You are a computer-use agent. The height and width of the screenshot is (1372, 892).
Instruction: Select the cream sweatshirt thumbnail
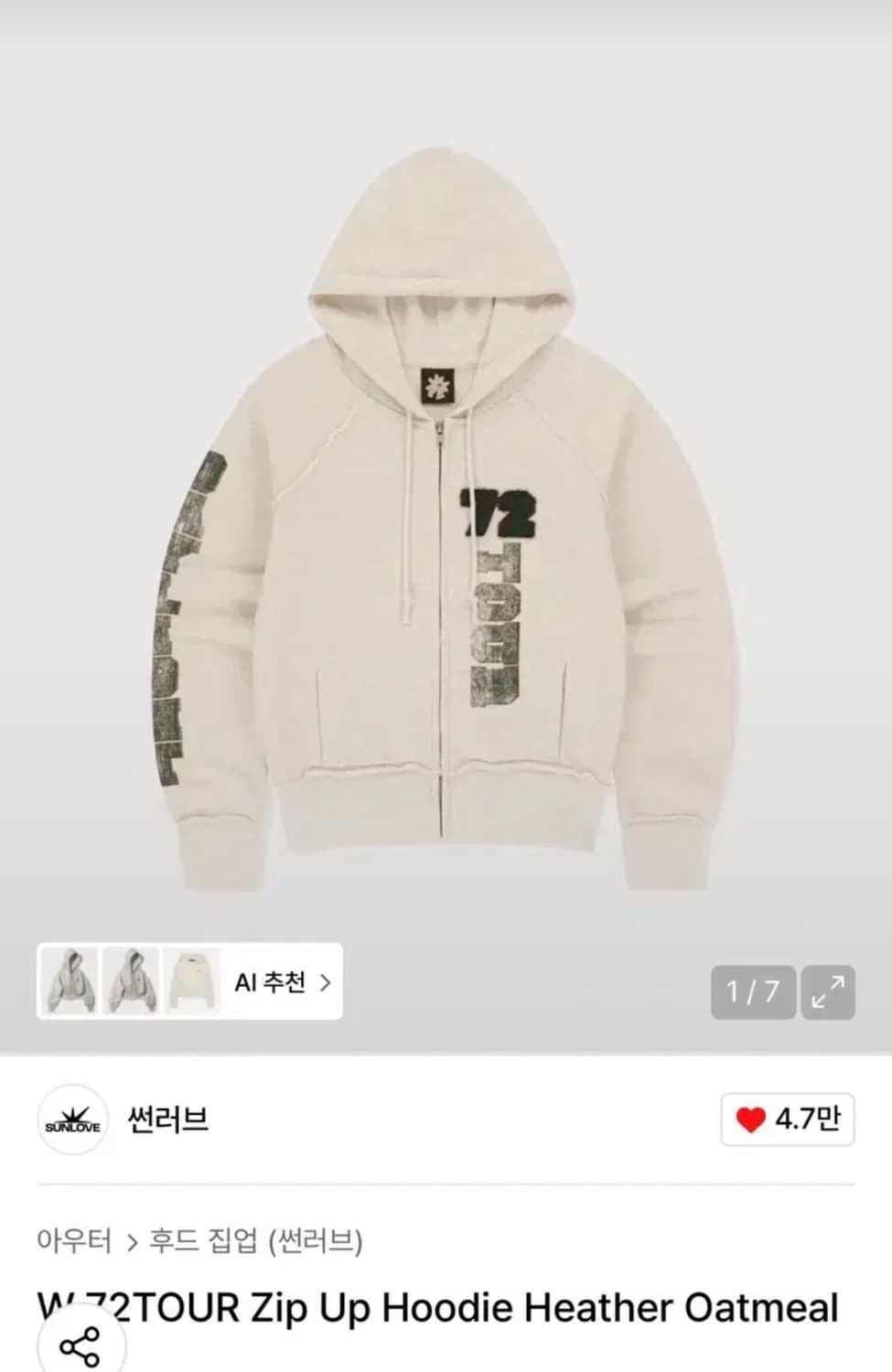pyautogui.click(x=195, y=981)
